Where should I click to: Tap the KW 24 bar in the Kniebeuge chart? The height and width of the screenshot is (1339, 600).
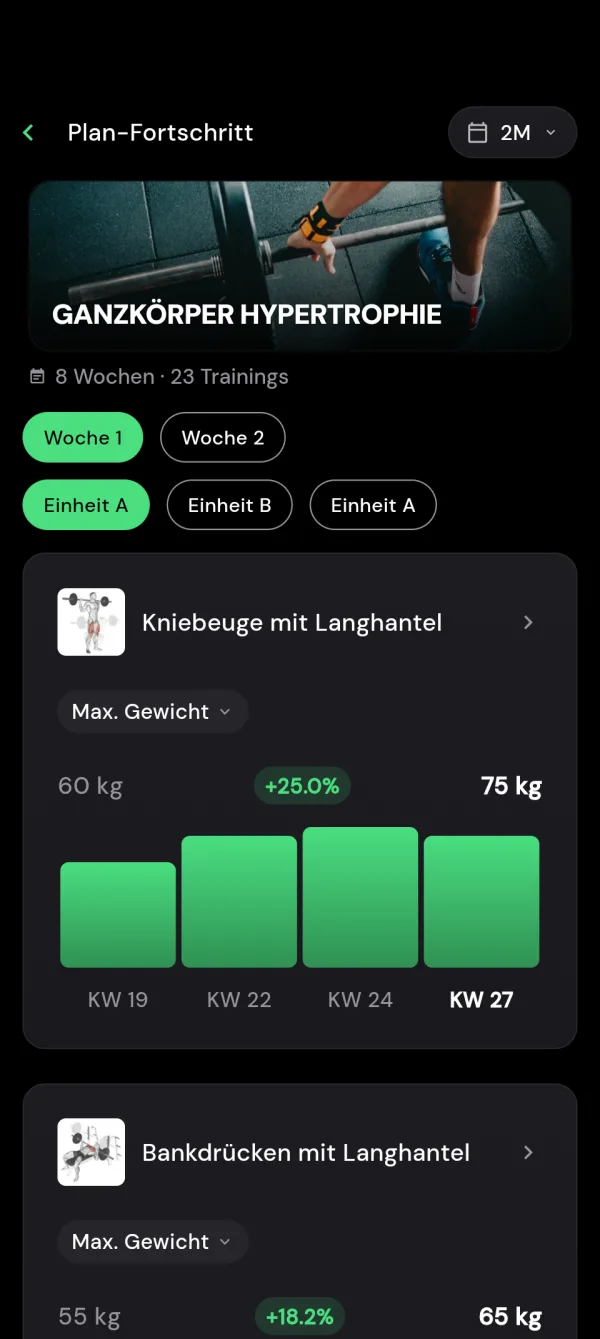tap(360, 897)
